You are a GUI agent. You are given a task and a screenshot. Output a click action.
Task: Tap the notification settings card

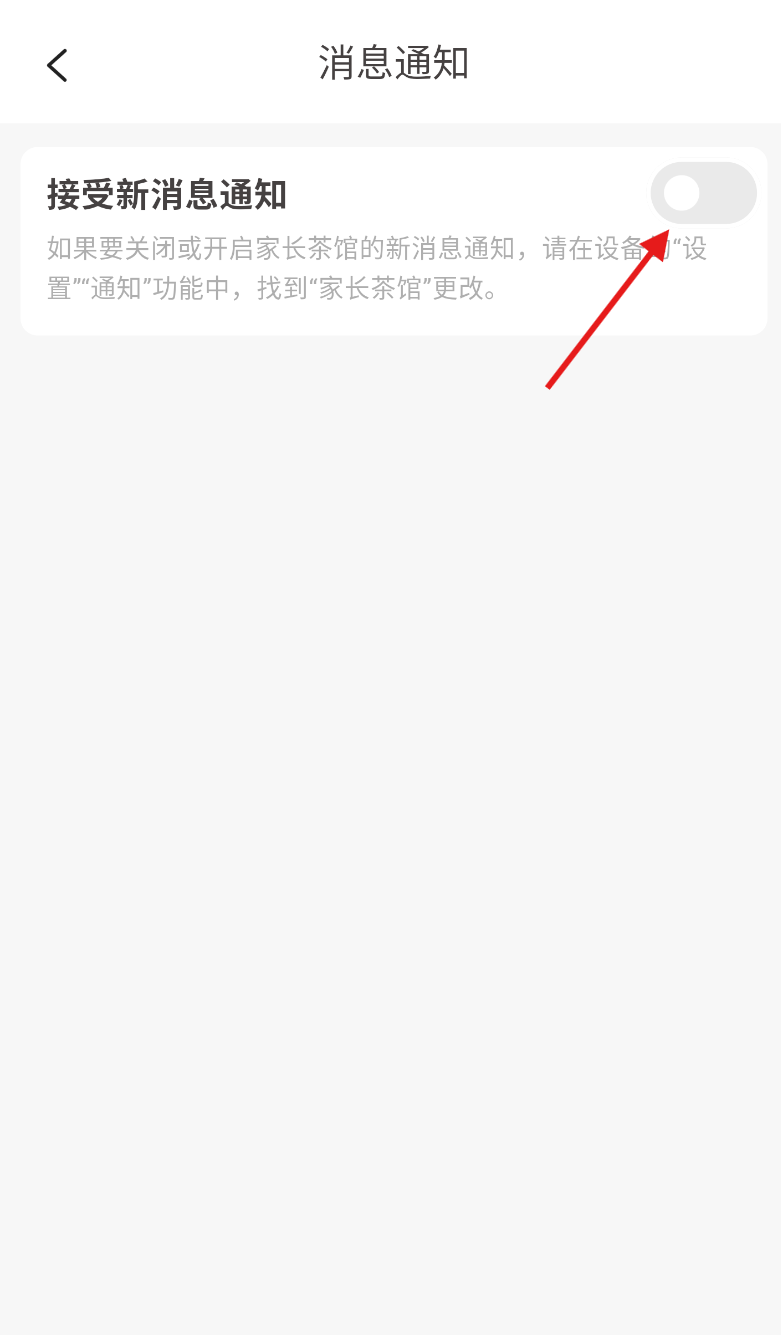[390, 238]
